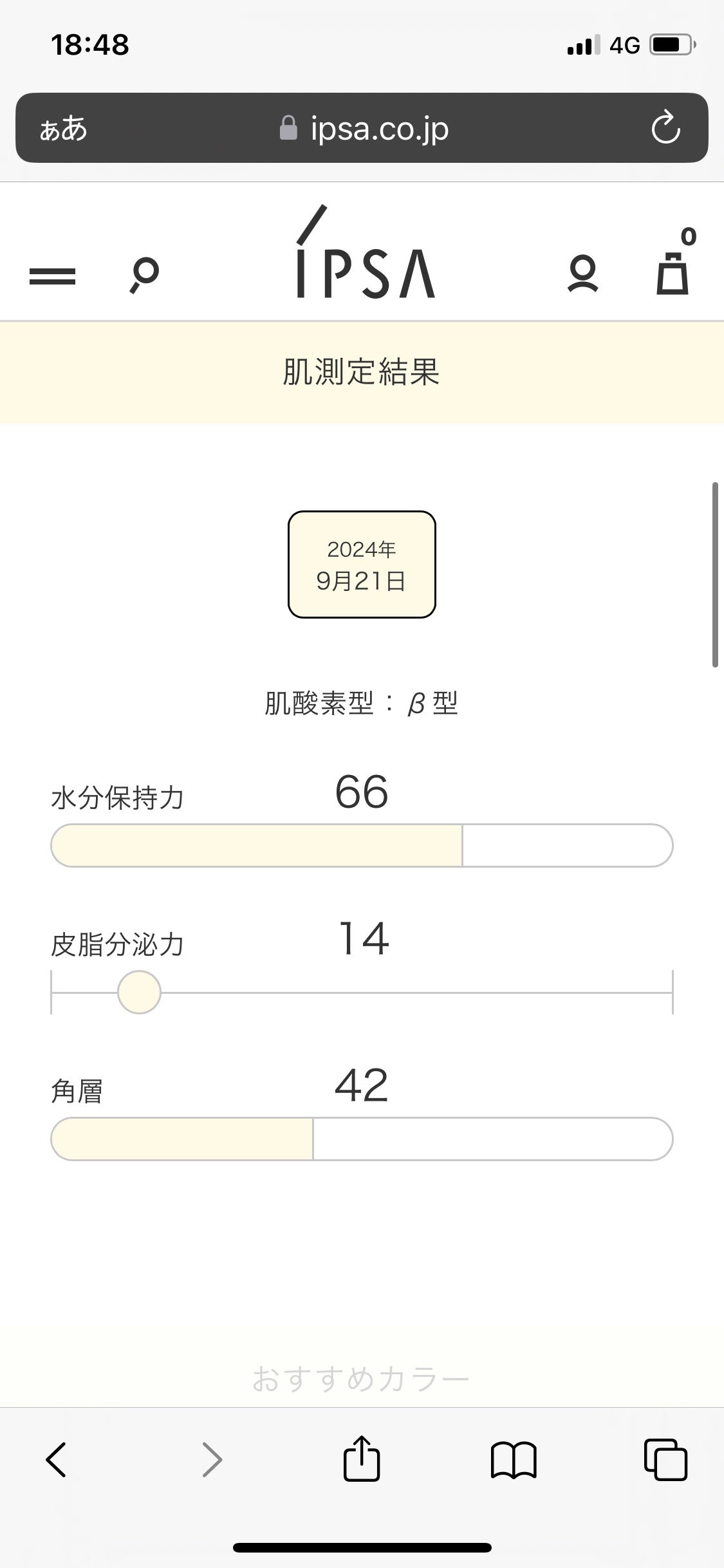Open Safari bookmarks icon
Image resolution: width=724 pixels, height=1568 pixels.
coord(515,1460)
